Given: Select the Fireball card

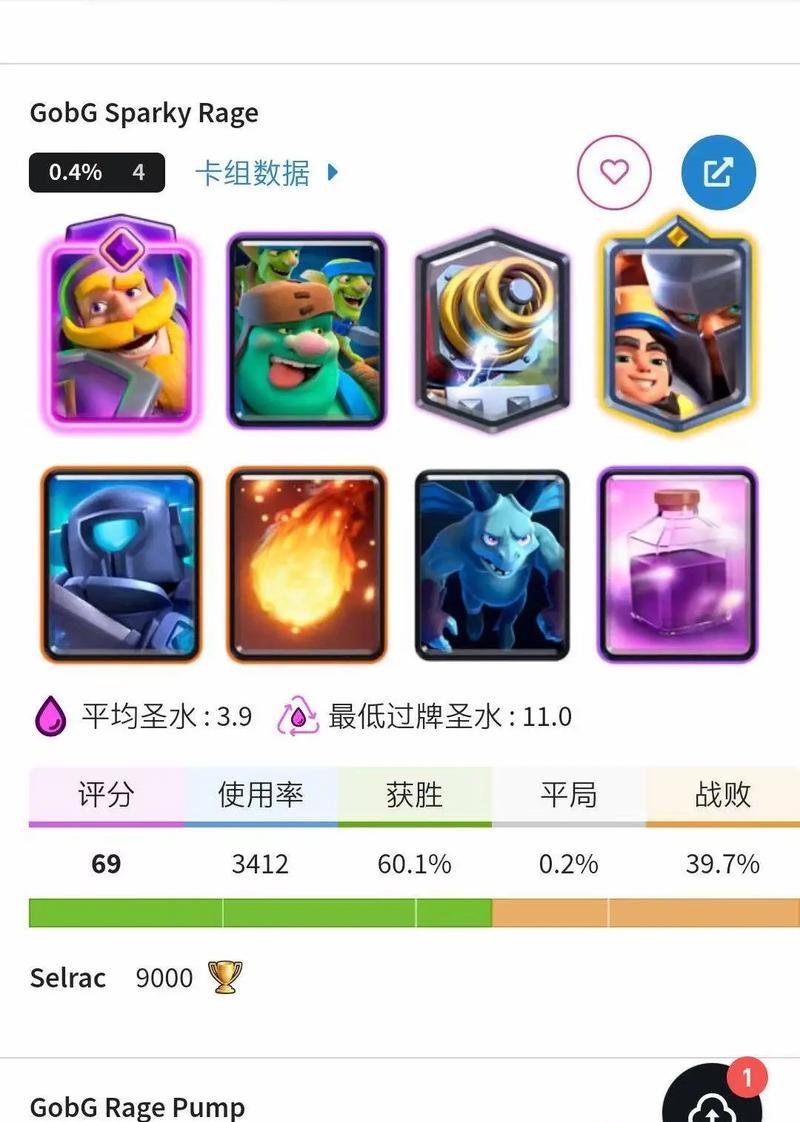Looking at the screenshot, I should pos(306,565).
